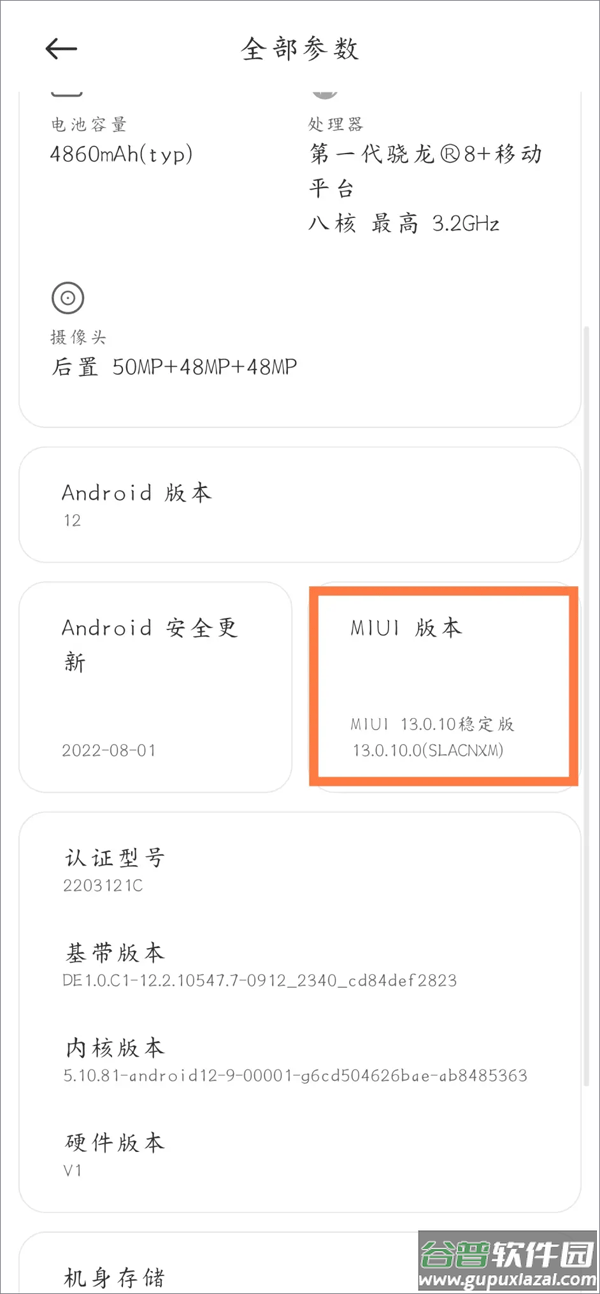Tap the Android 版本 card
This screenshot has height=1294, width=600.
[300, 504]
